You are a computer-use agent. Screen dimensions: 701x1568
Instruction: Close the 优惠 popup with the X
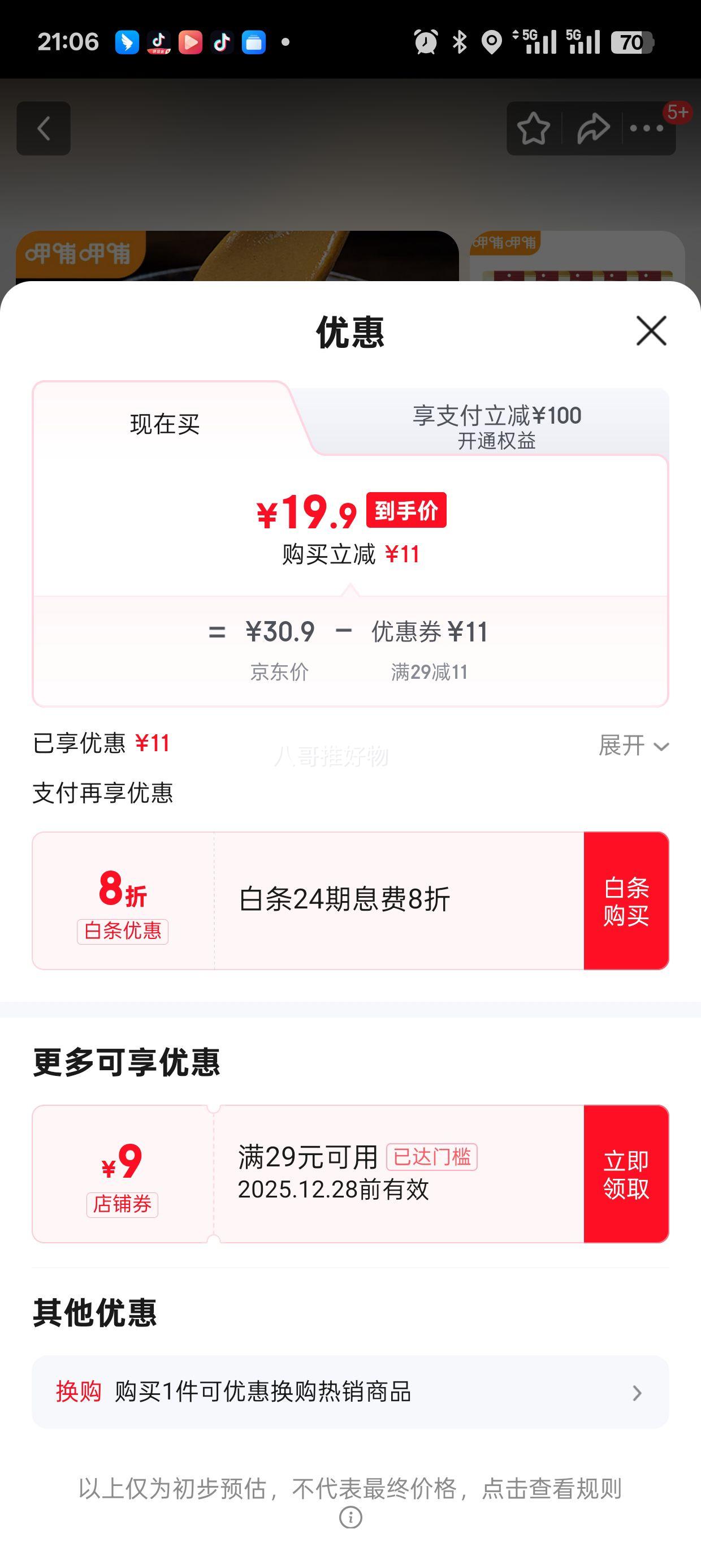coord(651,331)
